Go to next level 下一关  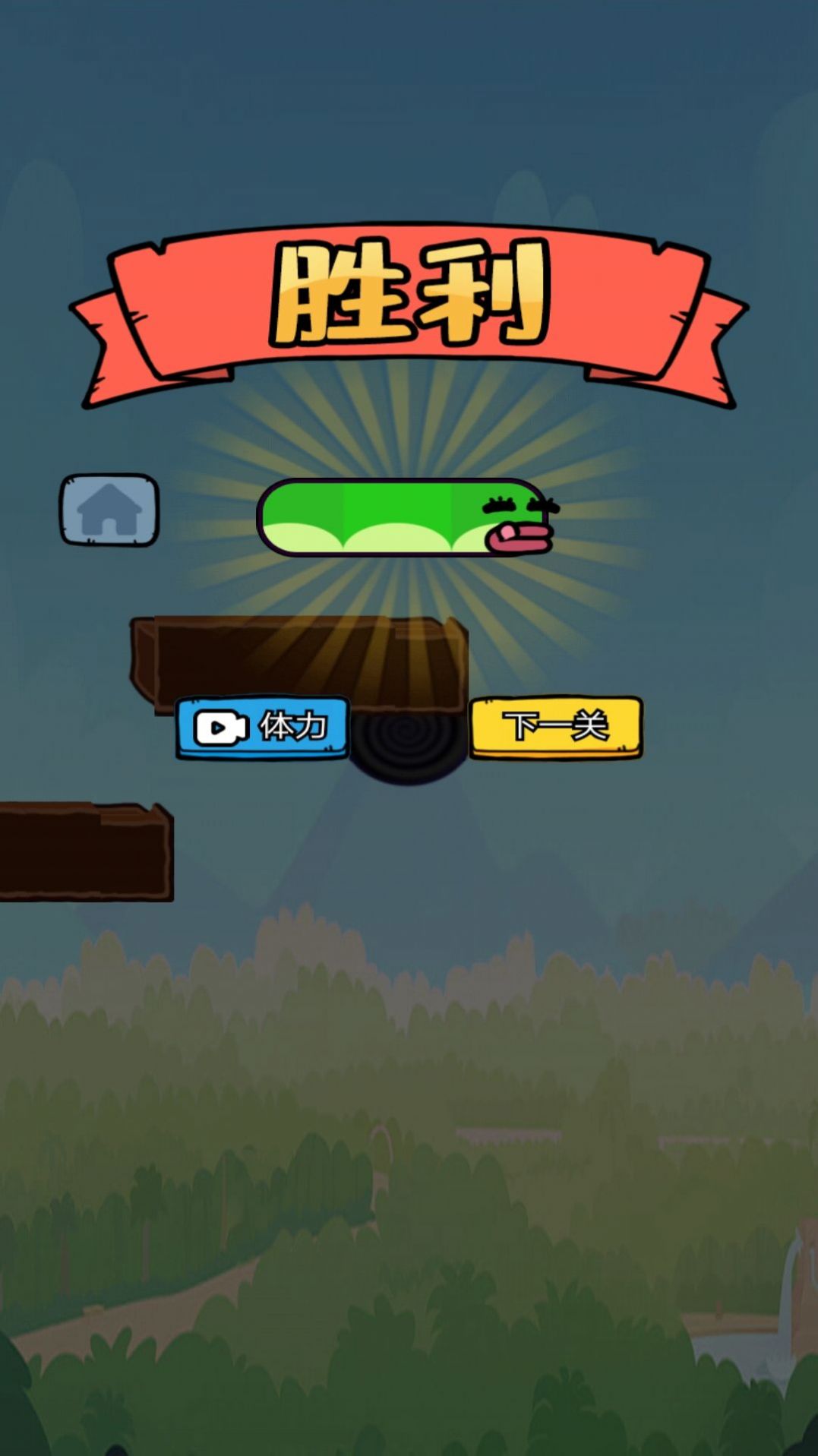pos(556,727)
